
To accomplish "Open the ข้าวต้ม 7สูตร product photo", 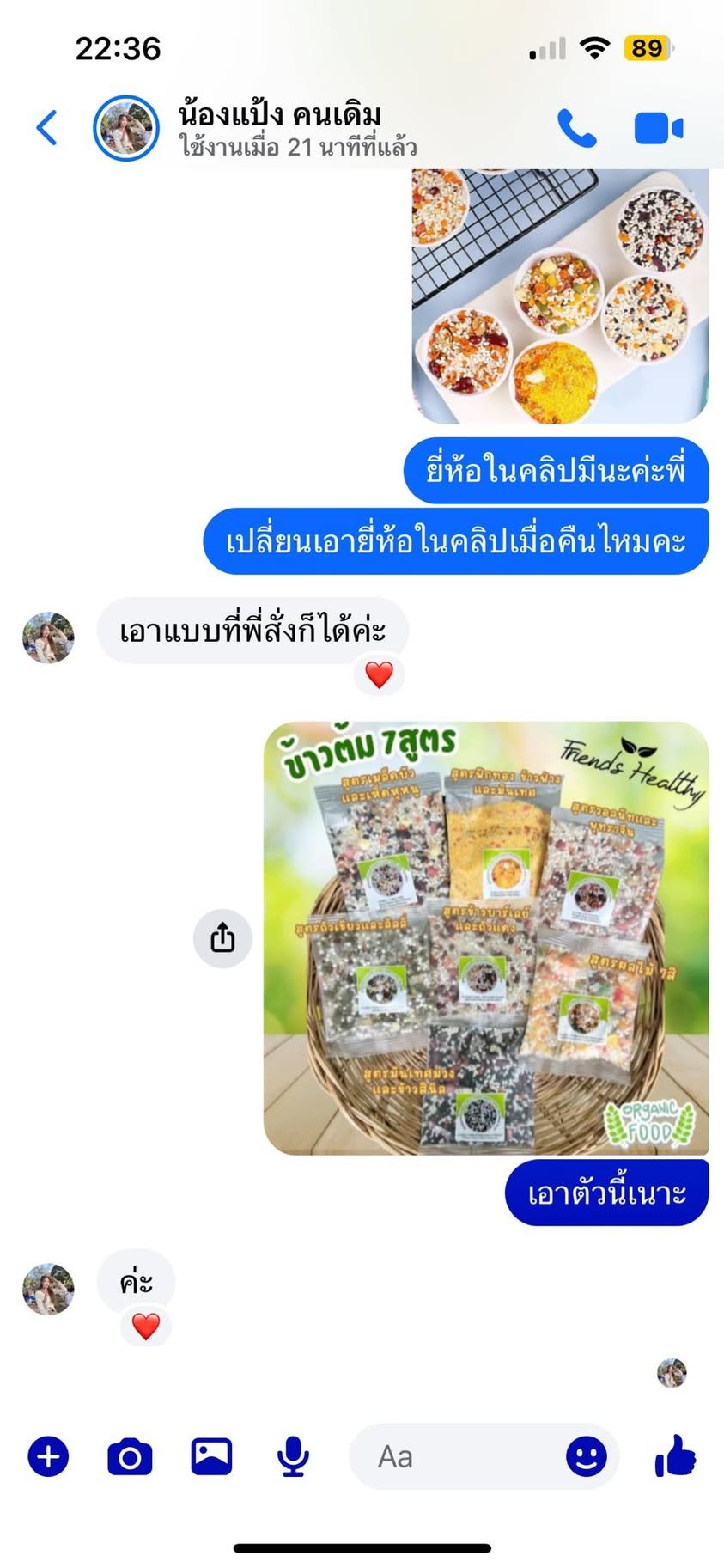I will click(486, 937).
